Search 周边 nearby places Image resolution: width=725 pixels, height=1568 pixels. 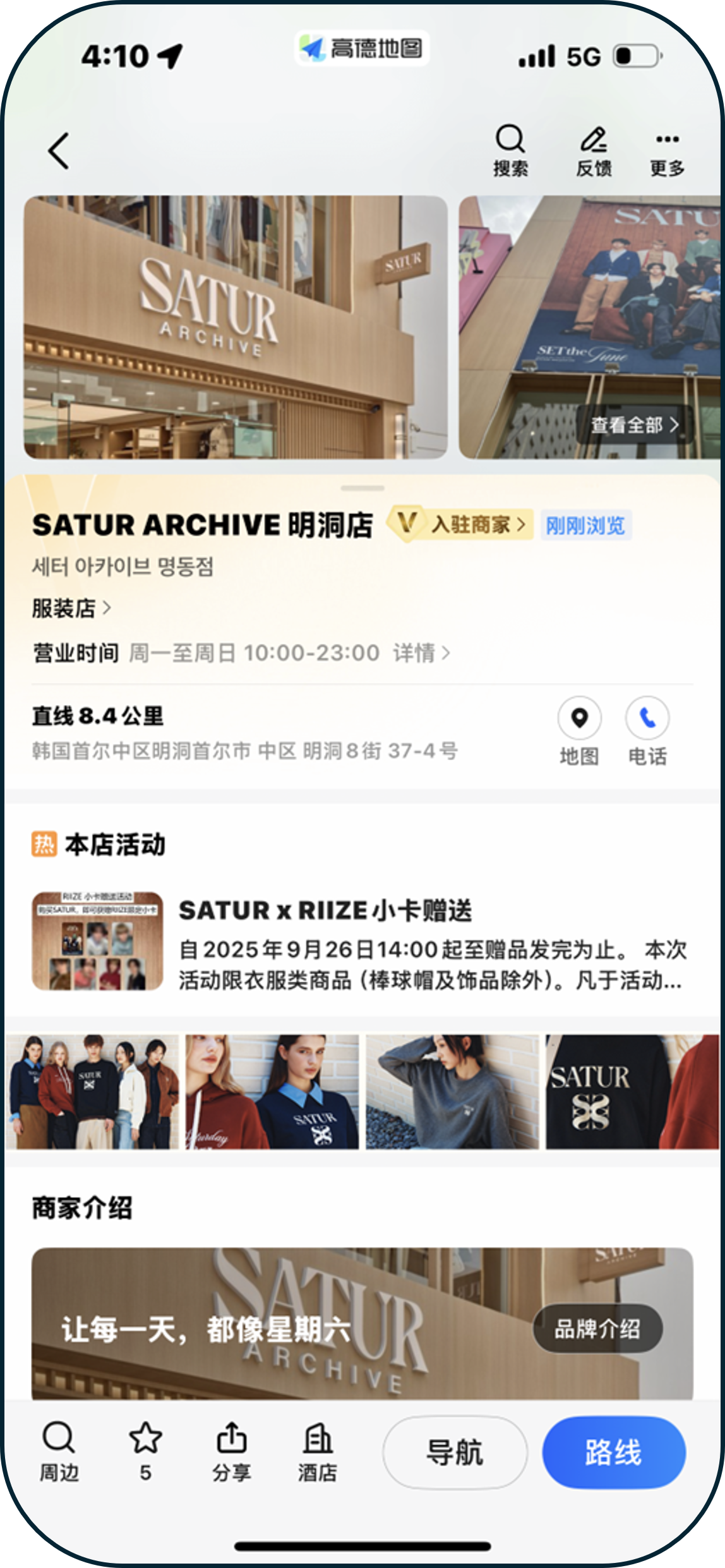(59, 1450)
